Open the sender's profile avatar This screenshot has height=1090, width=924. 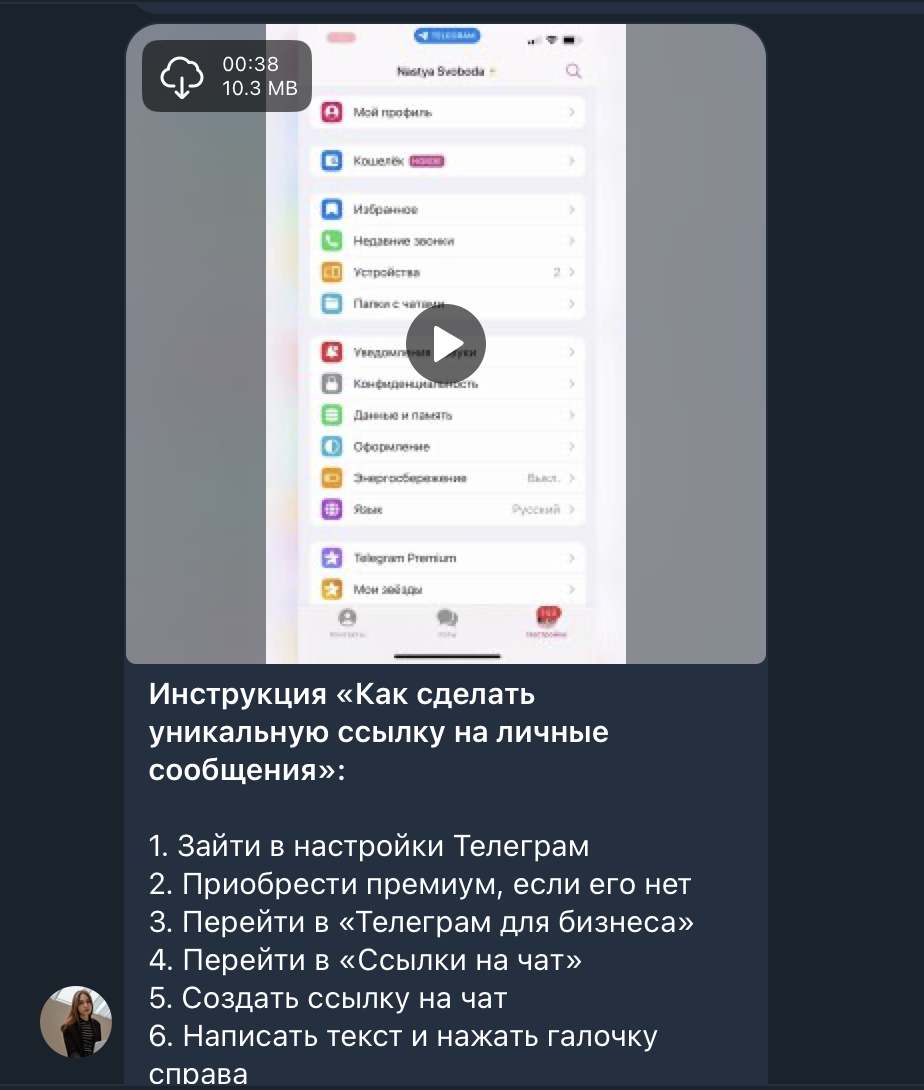pos(76,1022)
